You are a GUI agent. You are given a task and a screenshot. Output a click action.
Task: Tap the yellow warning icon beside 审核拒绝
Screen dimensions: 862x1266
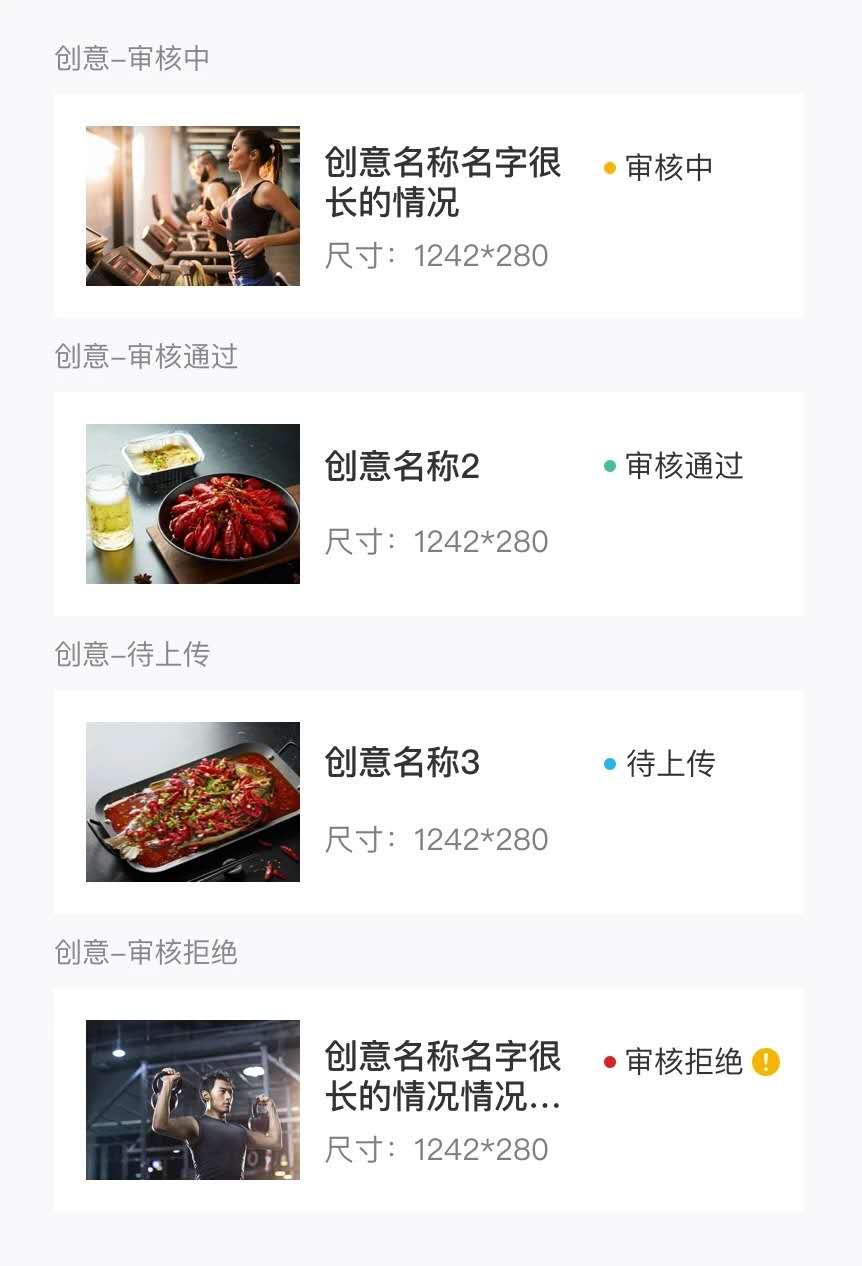766,1062
